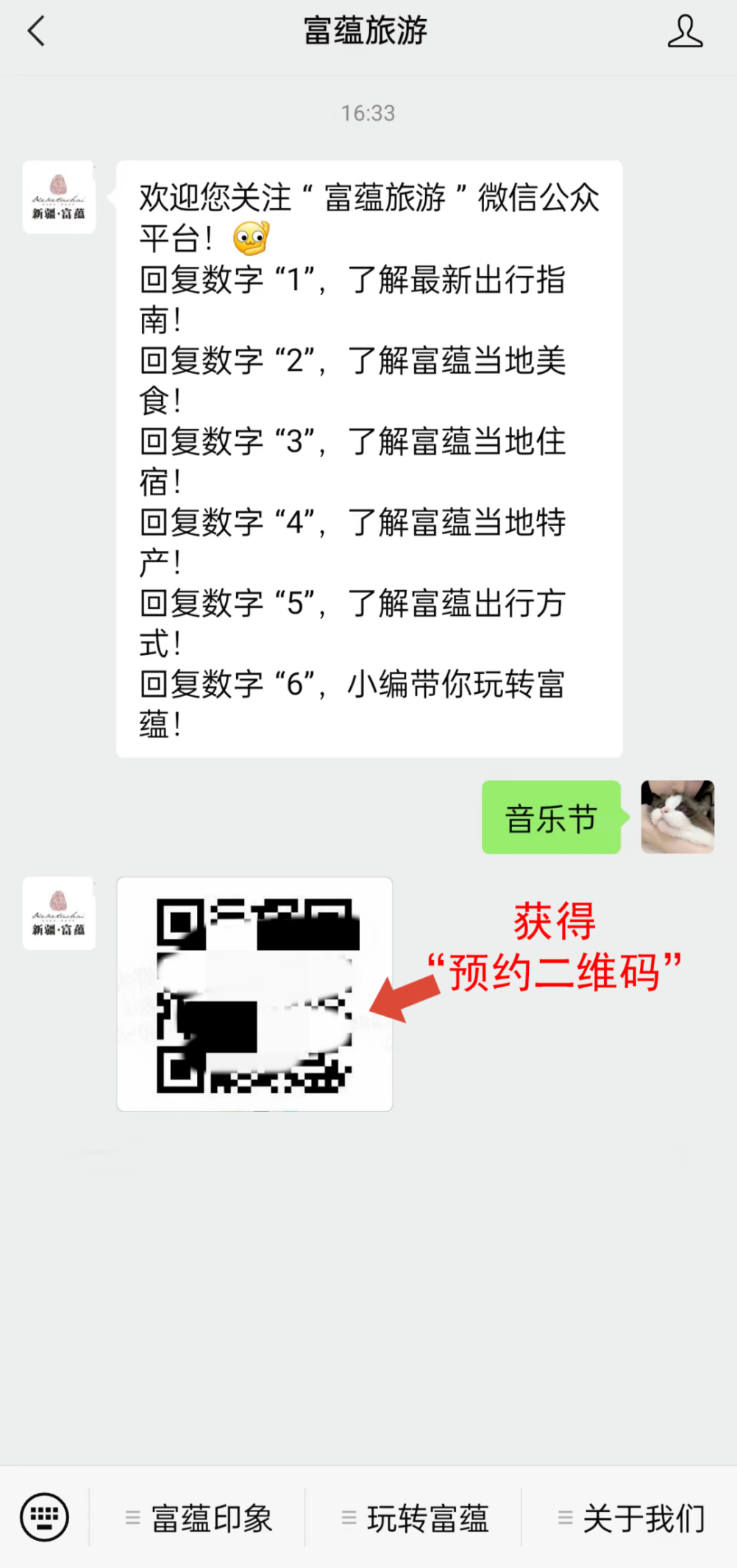Switch to keyboard input mode
The image size is (737, 1568).
click(45, 1516)
